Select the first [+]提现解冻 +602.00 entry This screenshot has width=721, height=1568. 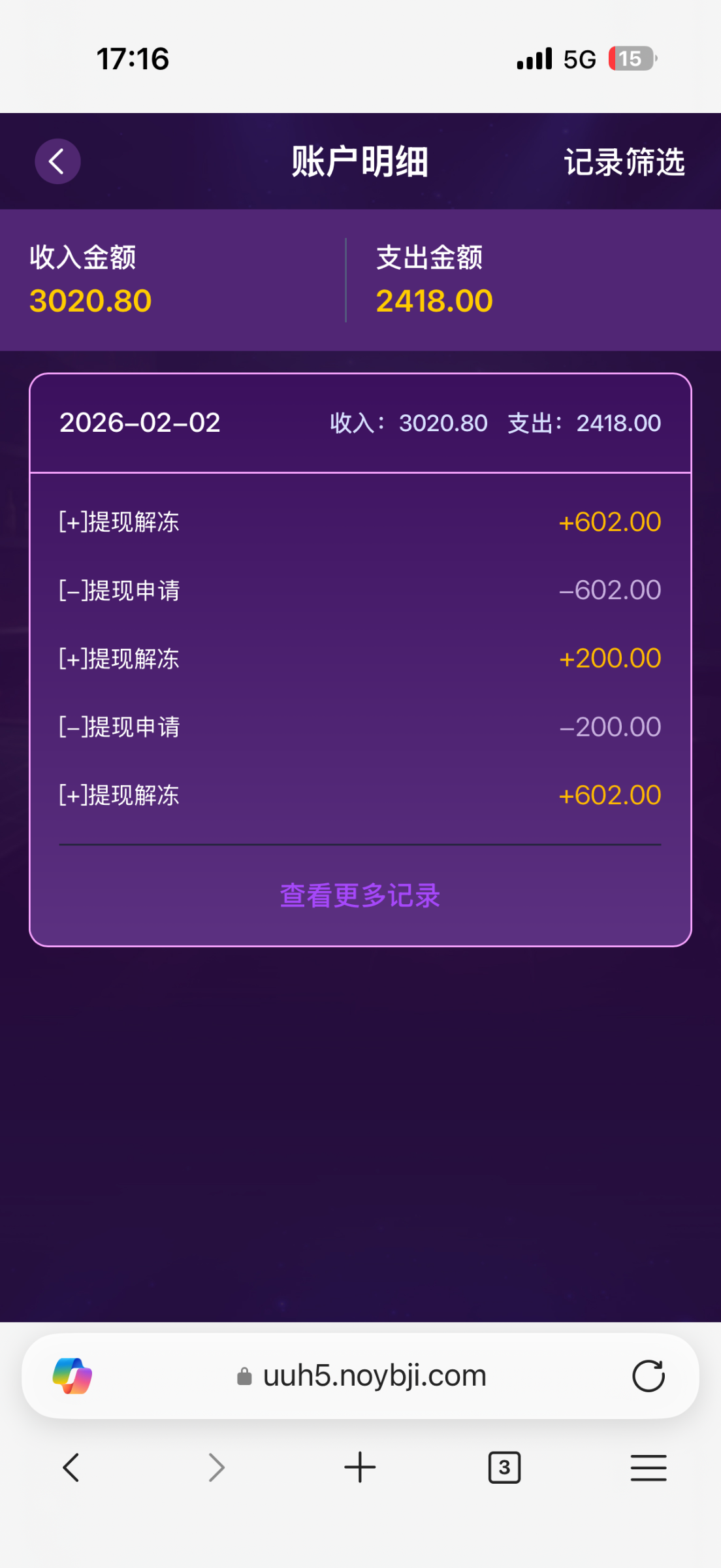coord(359,521)
